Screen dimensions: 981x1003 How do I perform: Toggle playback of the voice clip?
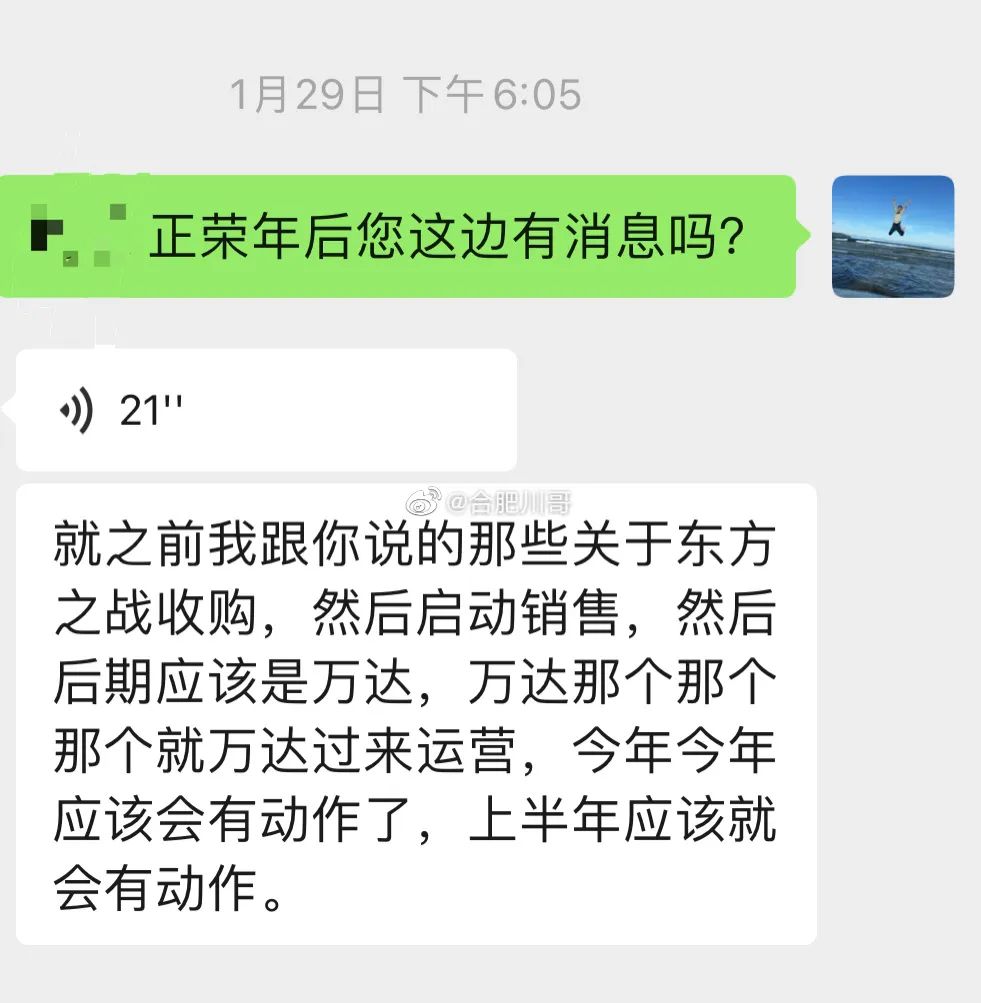pos(265,409)
